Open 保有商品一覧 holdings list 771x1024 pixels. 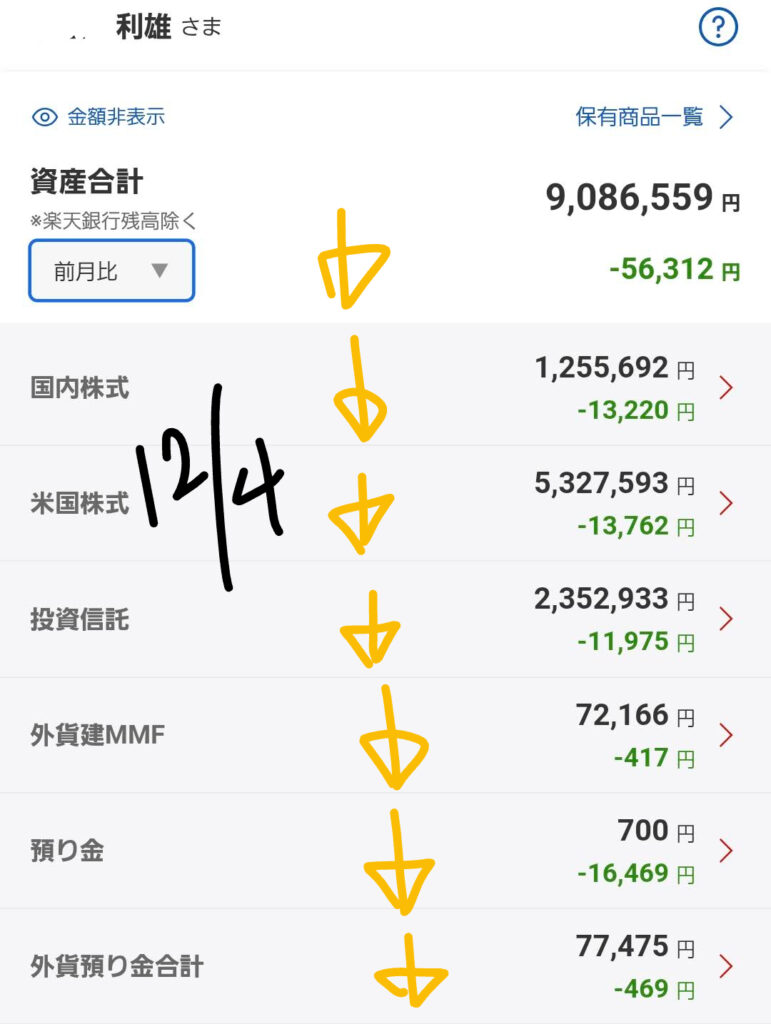pos(654,117)
